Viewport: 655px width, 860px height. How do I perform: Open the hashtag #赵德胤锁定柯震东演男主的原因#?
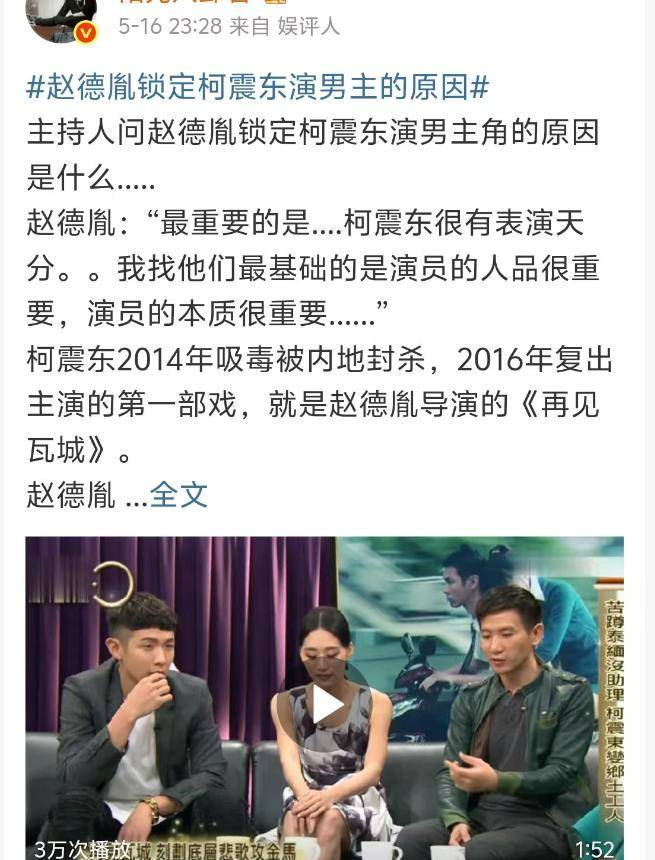(257, 87)
